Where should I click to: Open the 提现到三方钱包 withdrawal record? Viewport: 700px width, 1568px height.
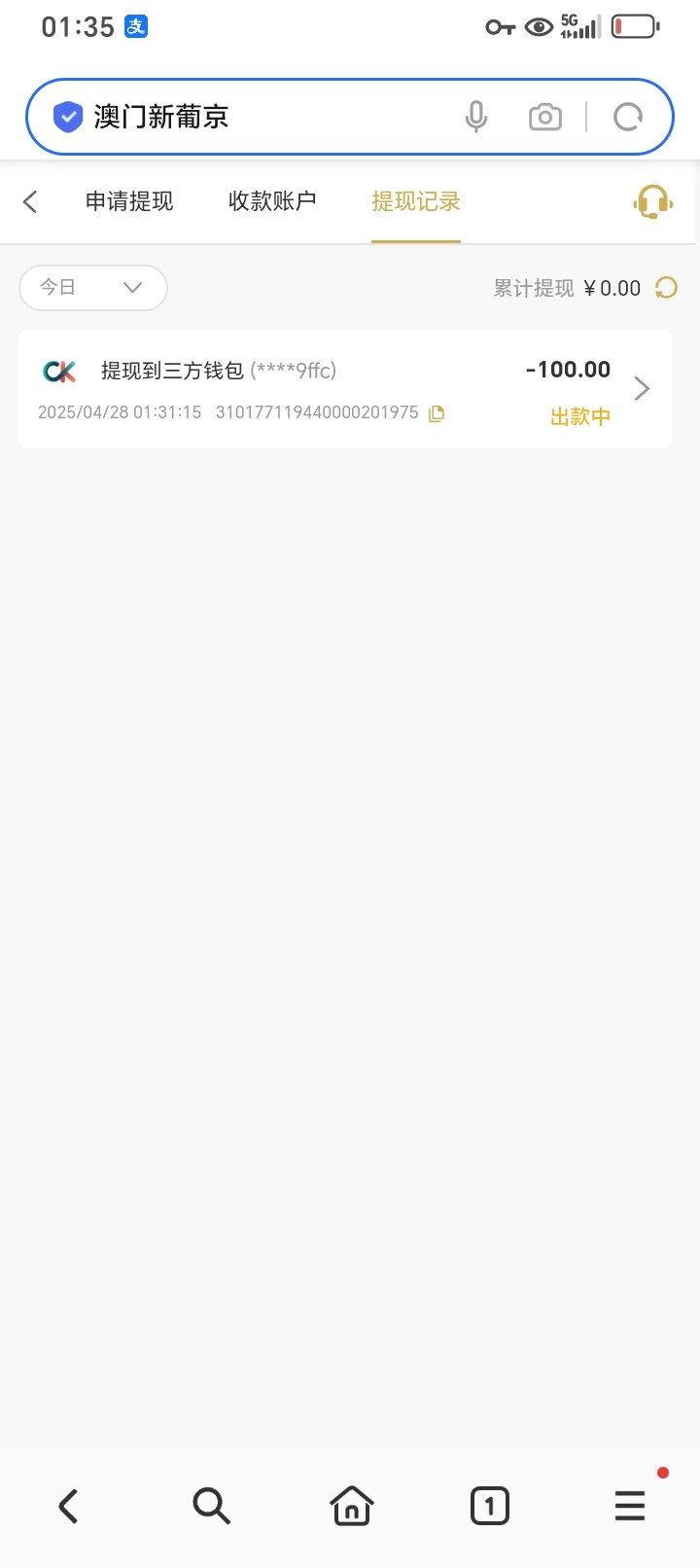point(345,389)
